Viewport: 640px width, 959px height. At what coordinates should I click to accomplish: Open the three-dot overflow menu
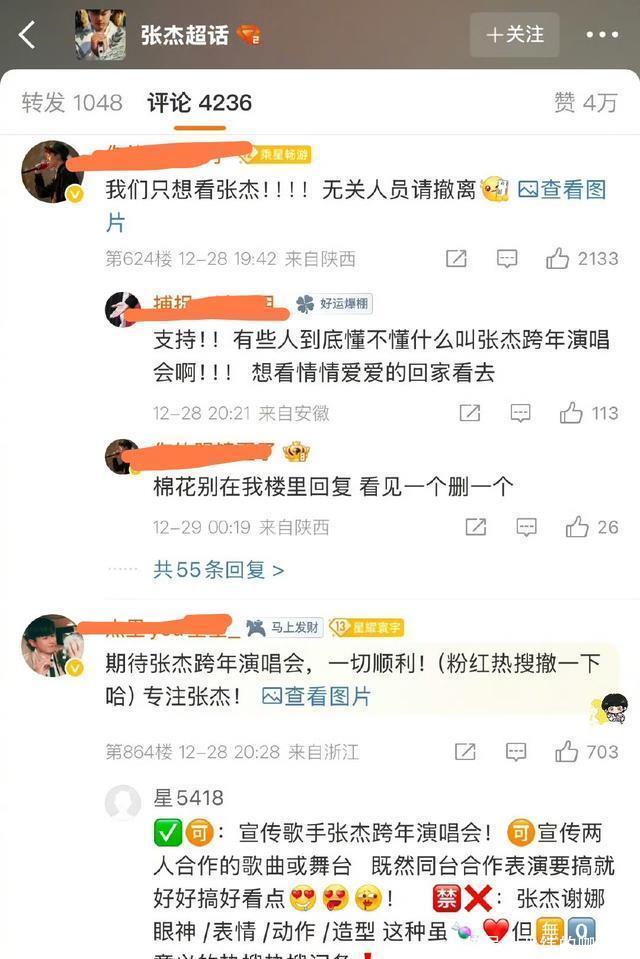pos(601,35)
